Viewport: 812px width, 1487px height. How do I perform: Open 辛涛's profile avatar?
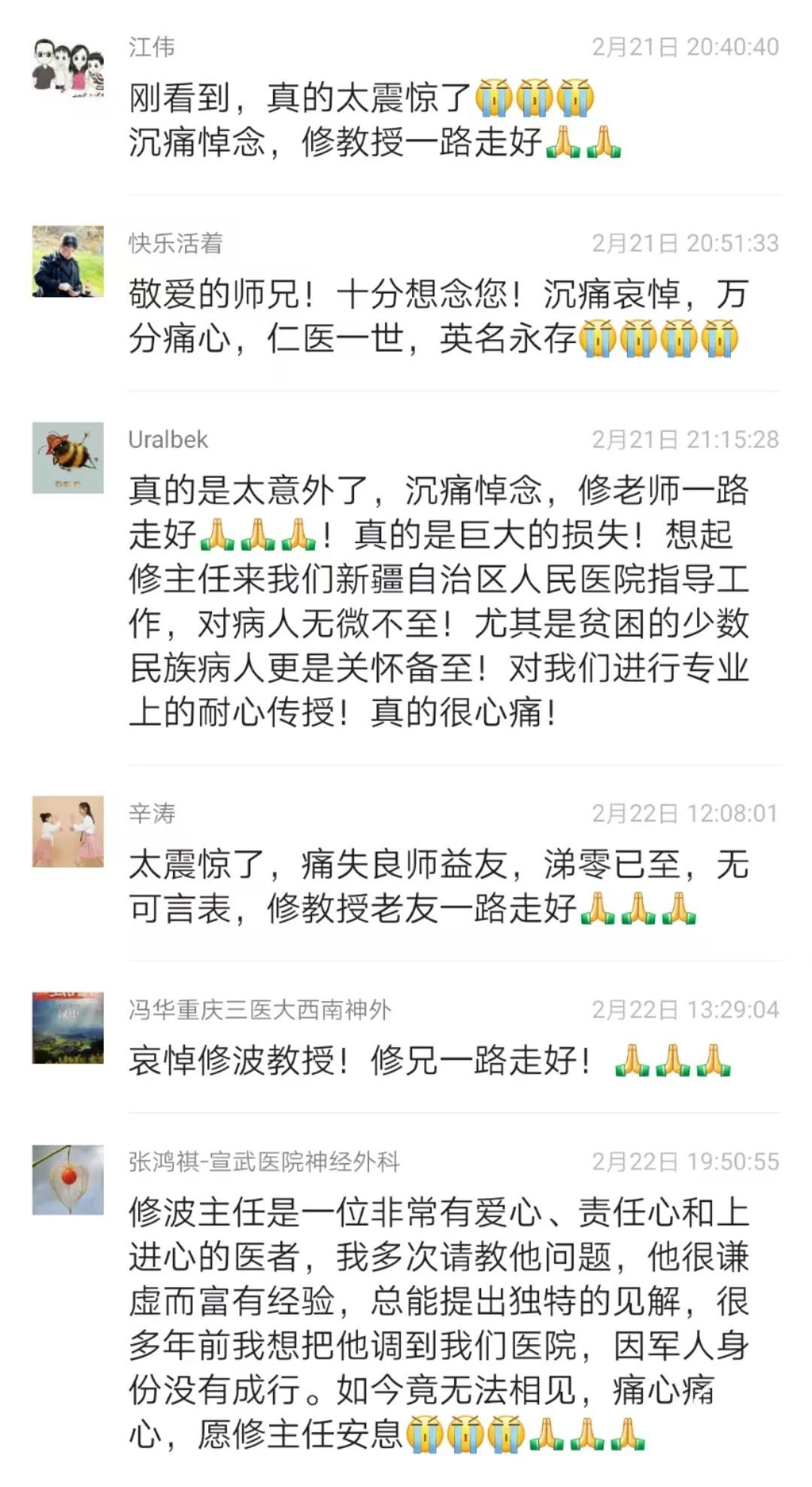[68, 831]
